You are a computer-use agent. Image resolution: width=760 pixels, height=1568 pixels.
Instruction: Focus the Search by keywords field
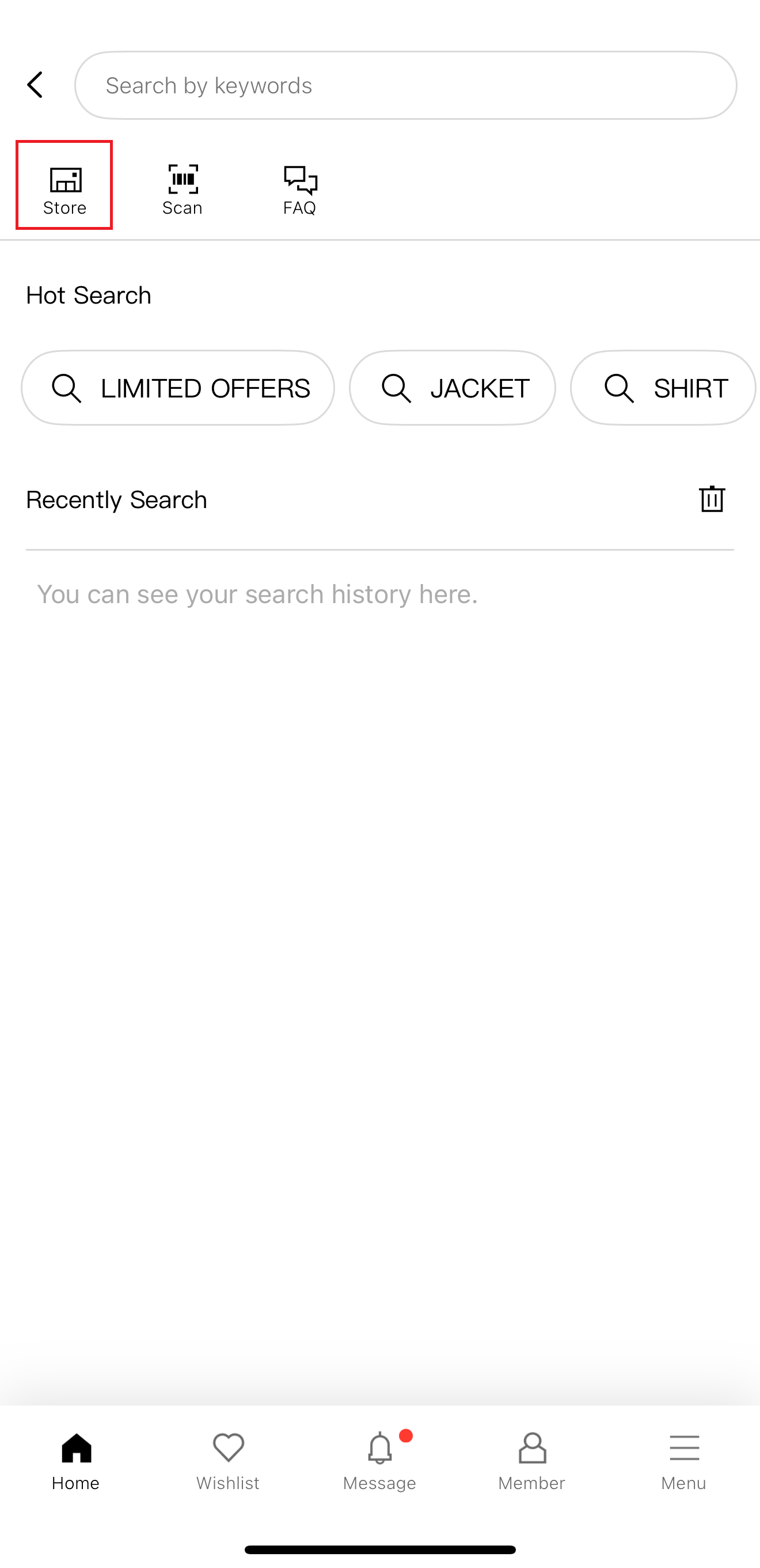click(405, 85)
